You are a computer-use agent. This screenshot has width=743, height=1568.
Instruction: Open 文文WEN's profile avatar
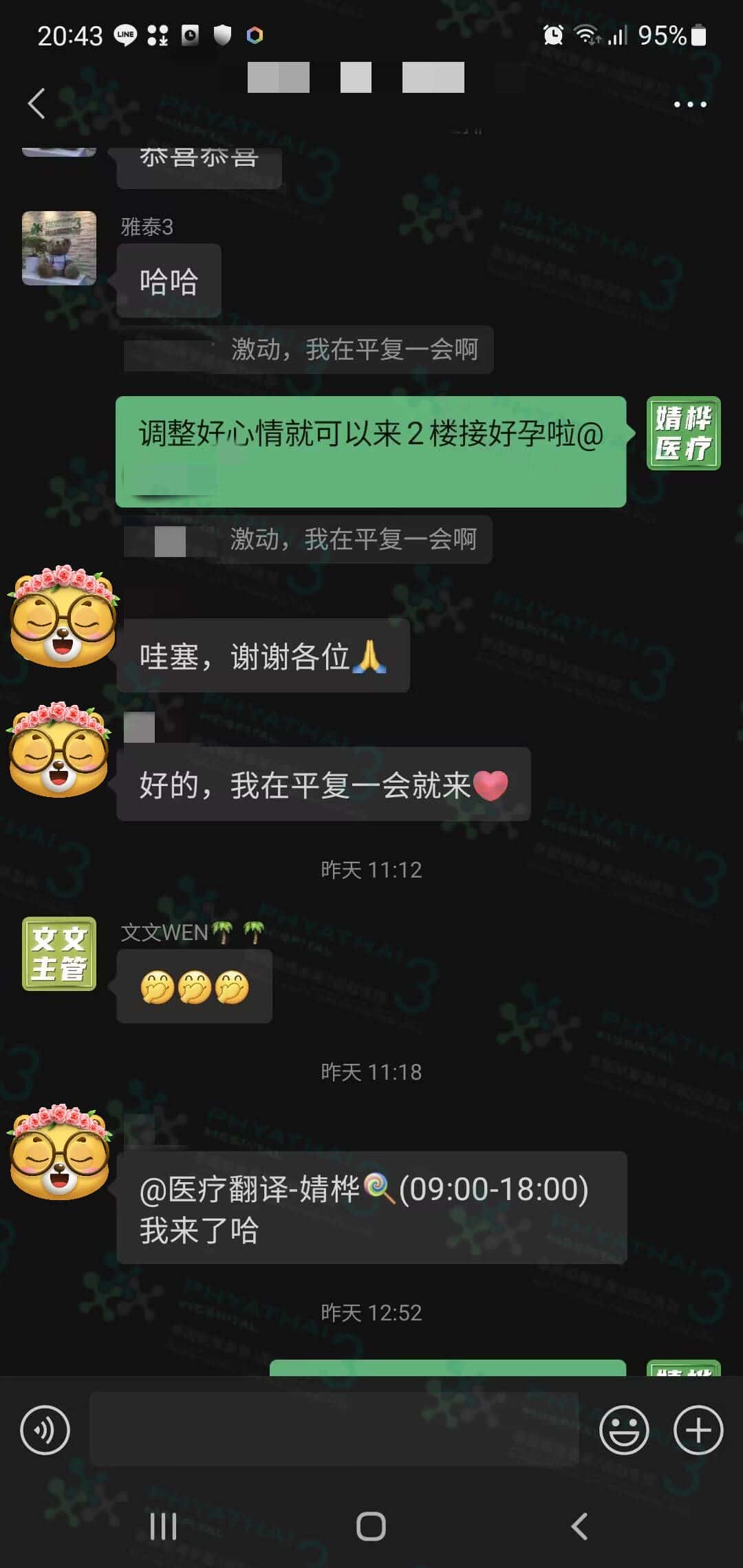[x=59, y=953]
